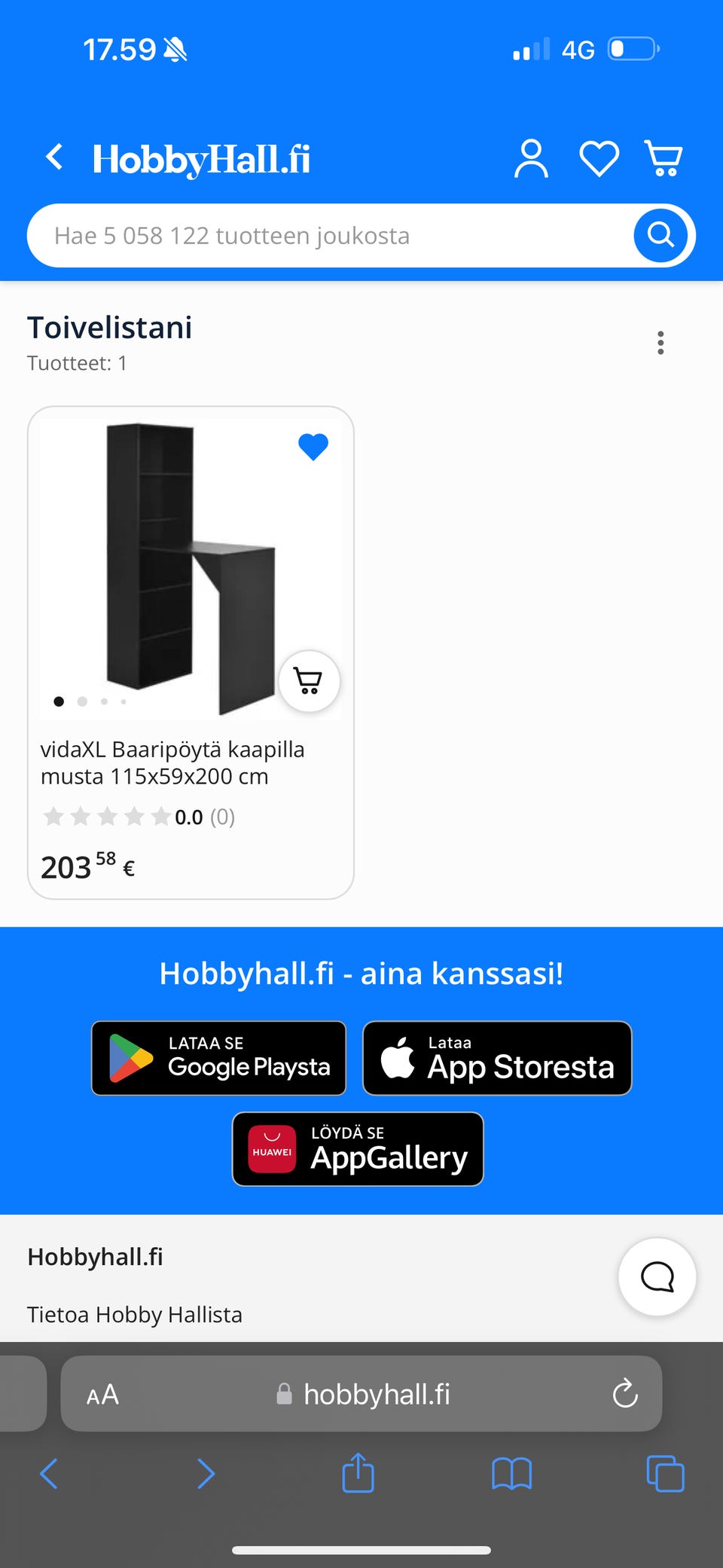723x1568 pixels.
Task: Open the Lataa App Storesta badge
Action: pyautogui.click(x=496, y=1058)
